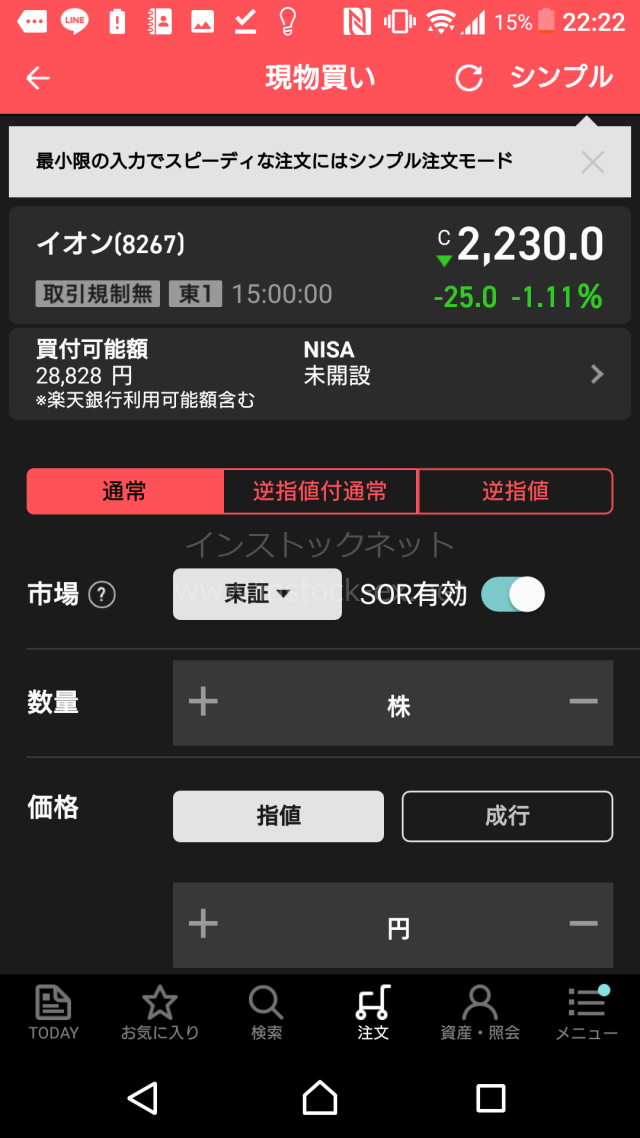This screenshot has width=640, height=1138.
Task: Select the 逆指値付通常 order type tab
Action: (x=320, y=491)
